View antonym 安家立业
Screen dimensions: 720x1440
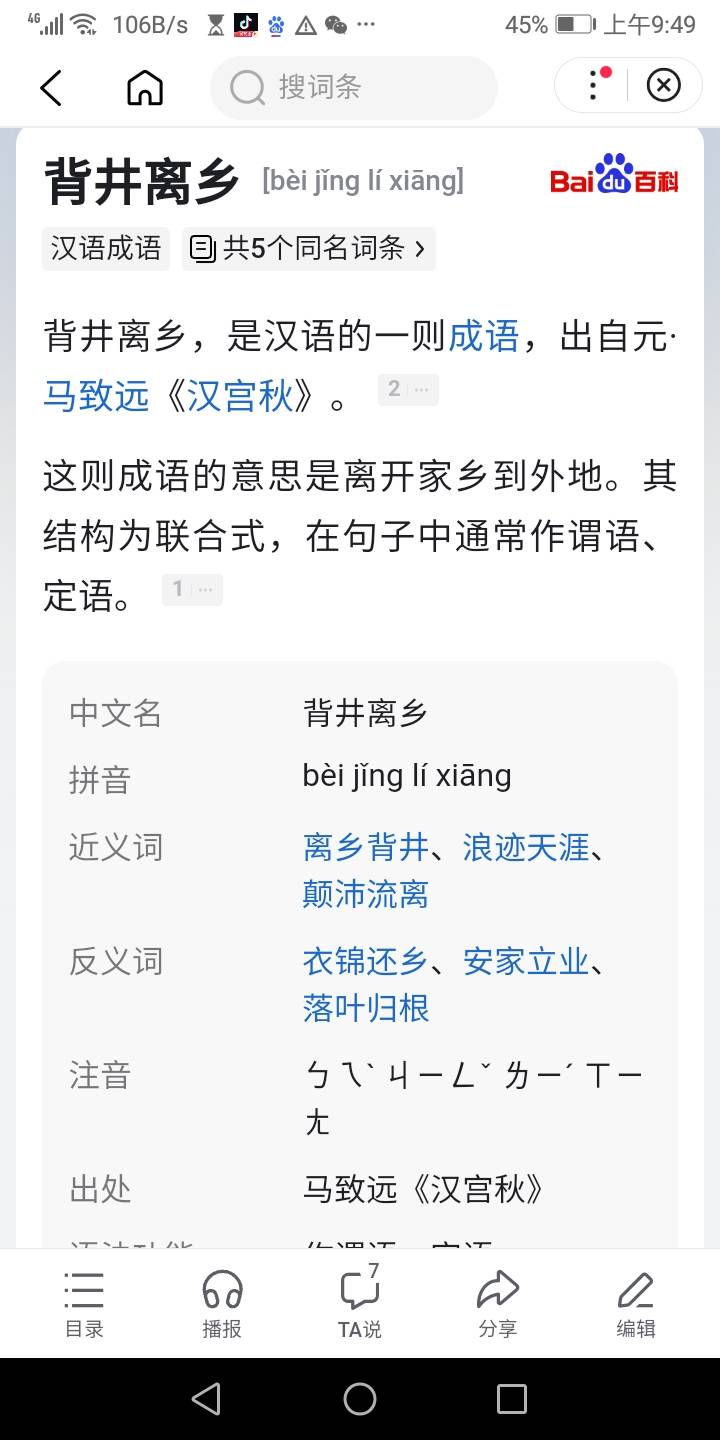click(x=526, y=962)
